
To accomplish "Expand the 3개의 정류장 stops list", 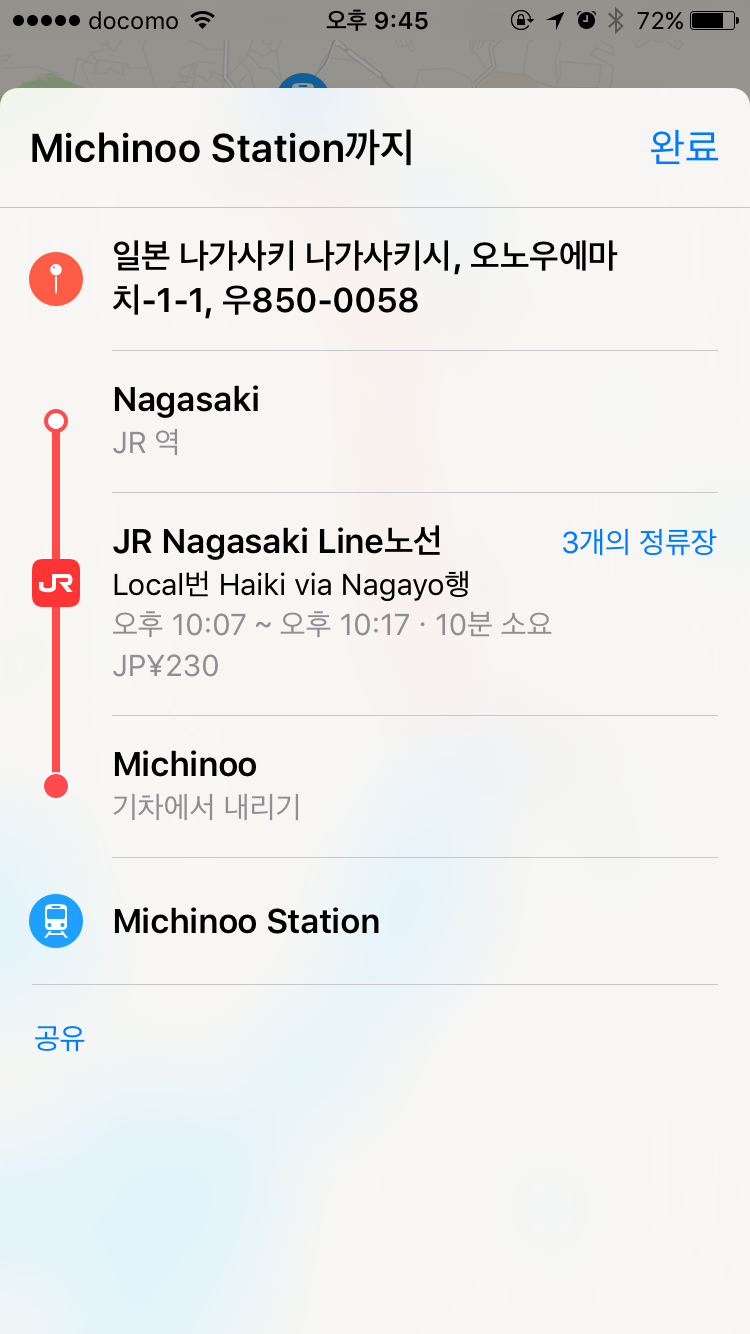I will coord(639,543).
